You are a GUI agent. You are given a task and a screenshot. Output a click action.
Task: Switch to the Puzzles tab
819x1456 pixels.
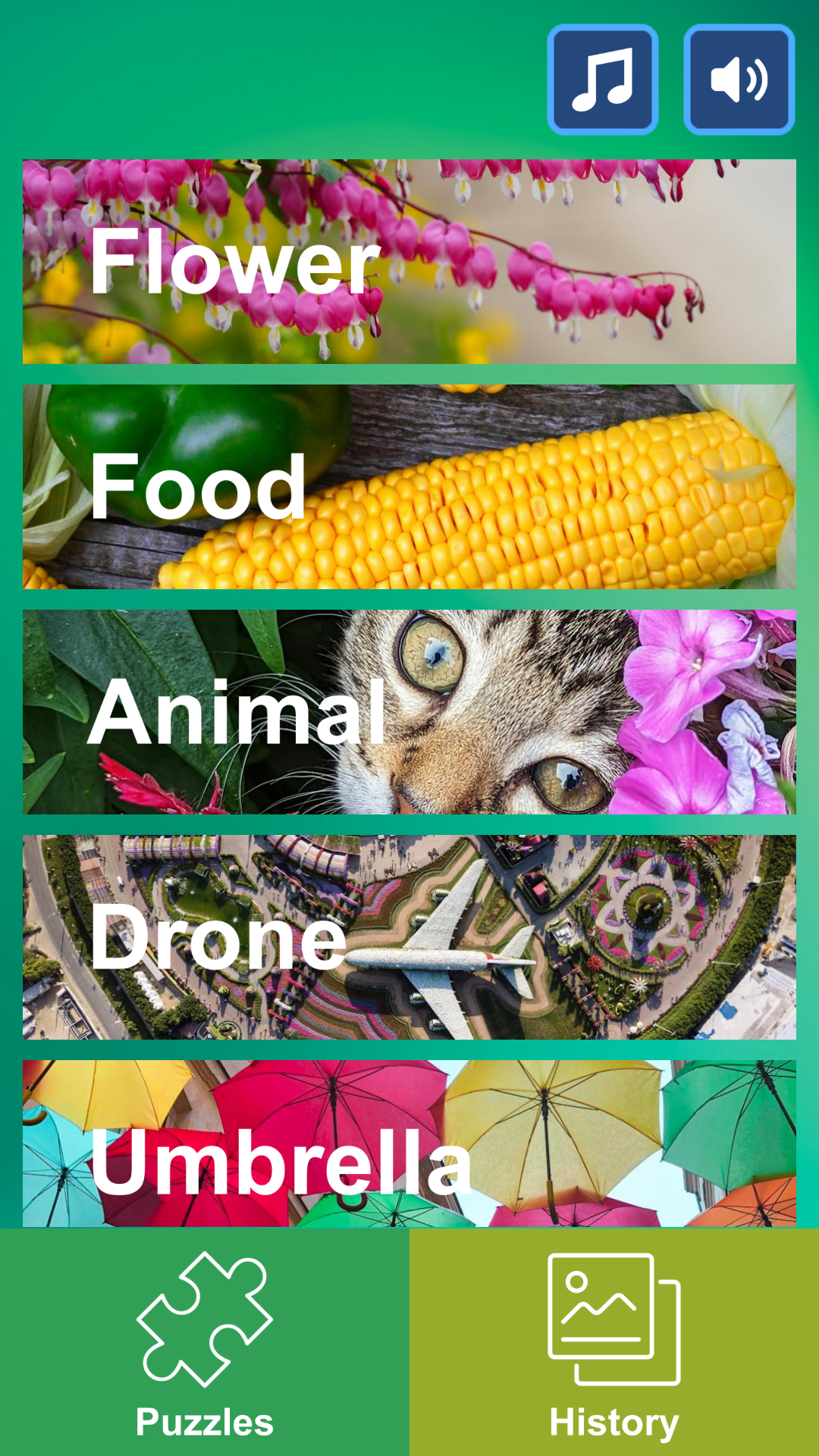click(205, 1342)
